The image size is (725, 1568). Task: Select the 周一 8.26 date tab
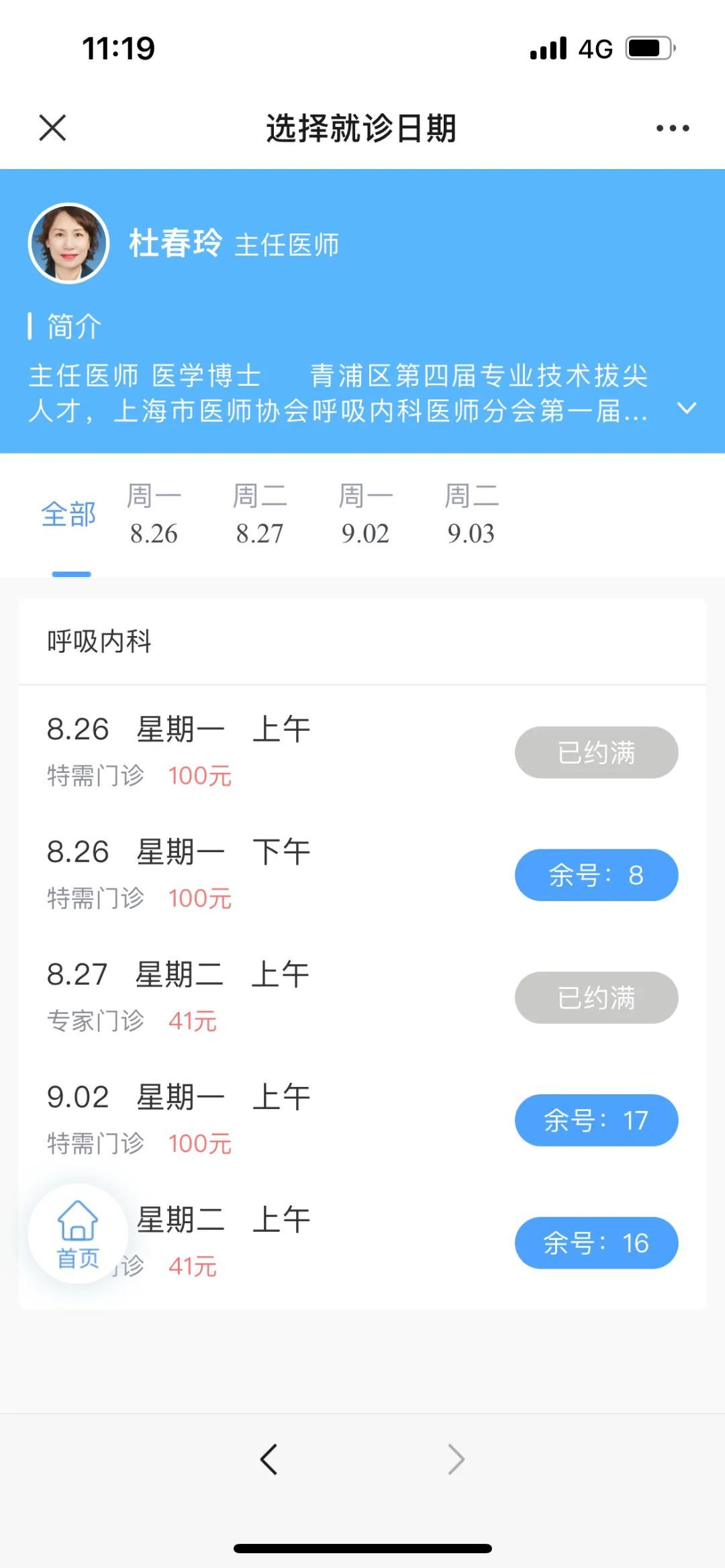(x=154, y=515)
